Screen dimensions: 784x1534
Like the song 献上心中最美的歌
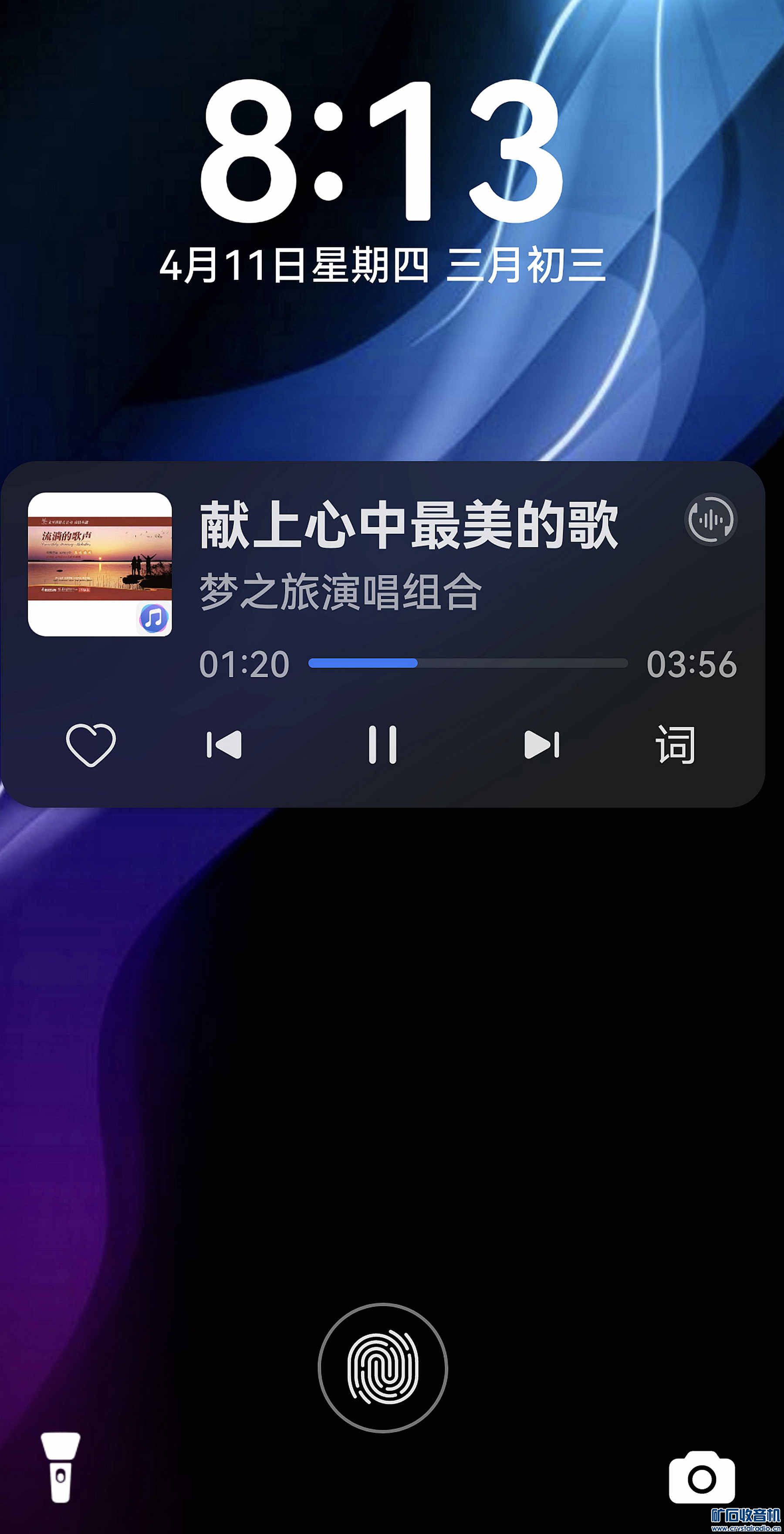click(x=91, y=744)
